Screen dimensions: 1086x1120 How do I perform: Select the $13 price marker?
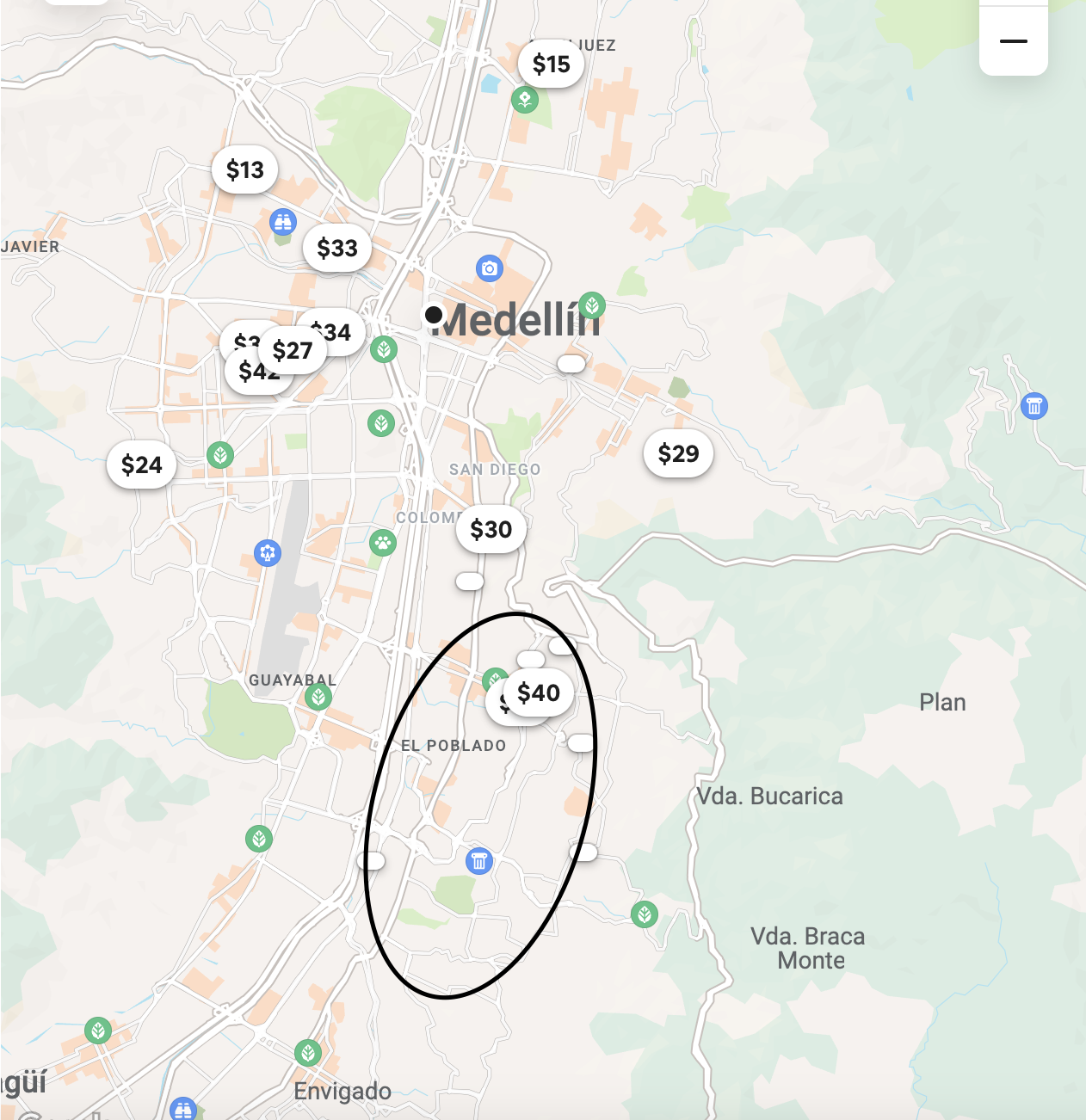(245, 169)
